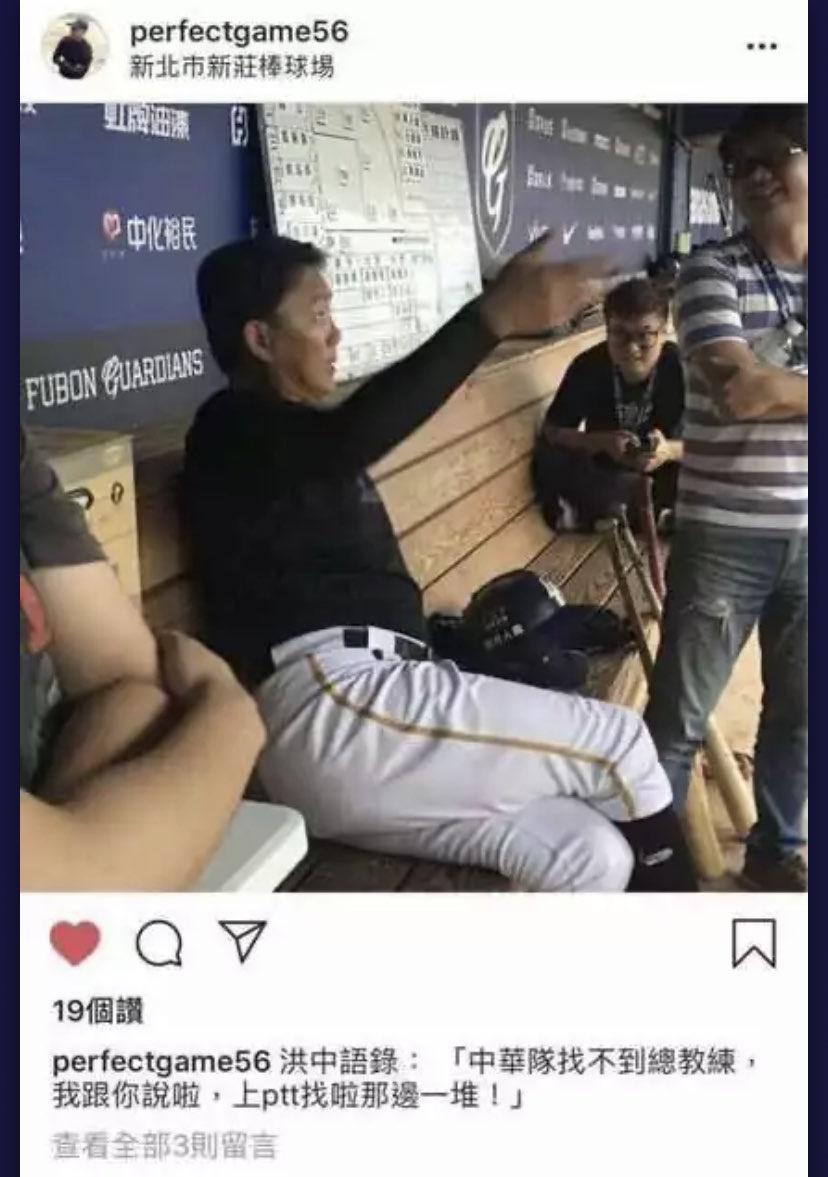The height and width of the screenshot is (1177, 828).
Task: View who liked: 19個讚
Action: coord(97,1011)
